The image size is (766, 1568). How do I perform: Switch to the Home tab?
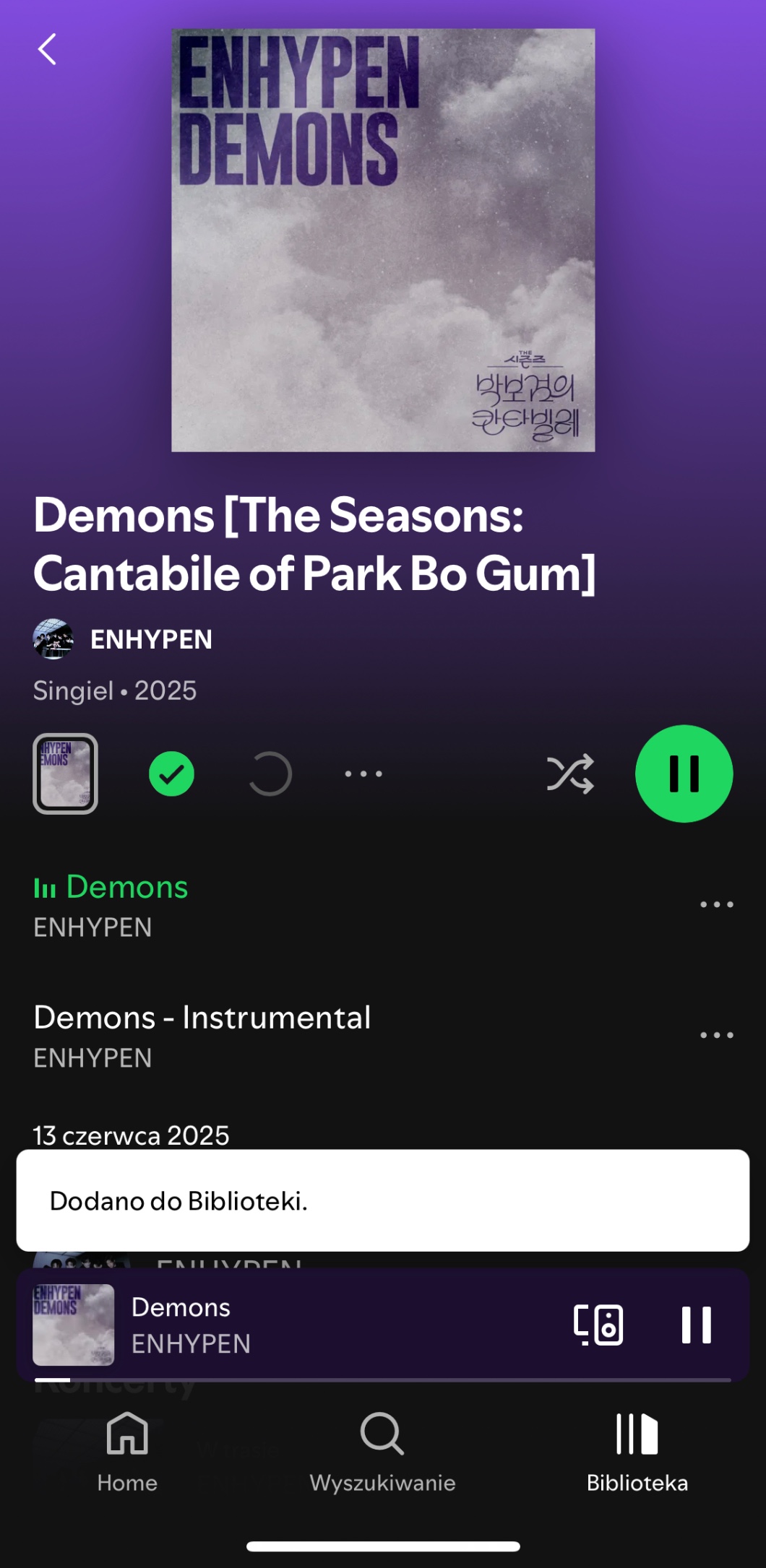tap(127, 1452)
